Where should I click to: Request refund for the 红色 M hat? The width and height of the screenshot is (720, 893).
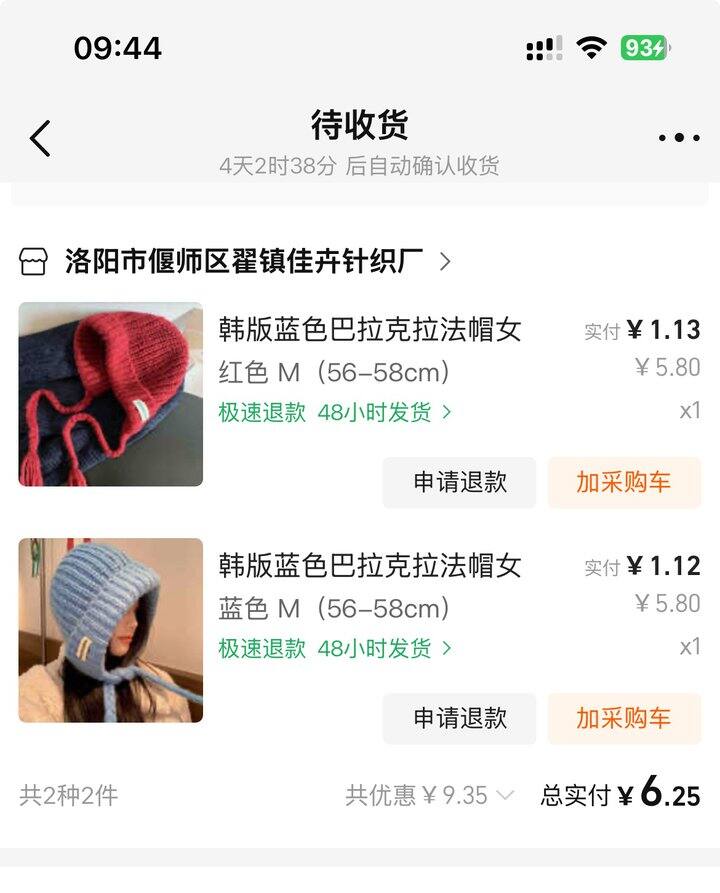pos(459,483)
